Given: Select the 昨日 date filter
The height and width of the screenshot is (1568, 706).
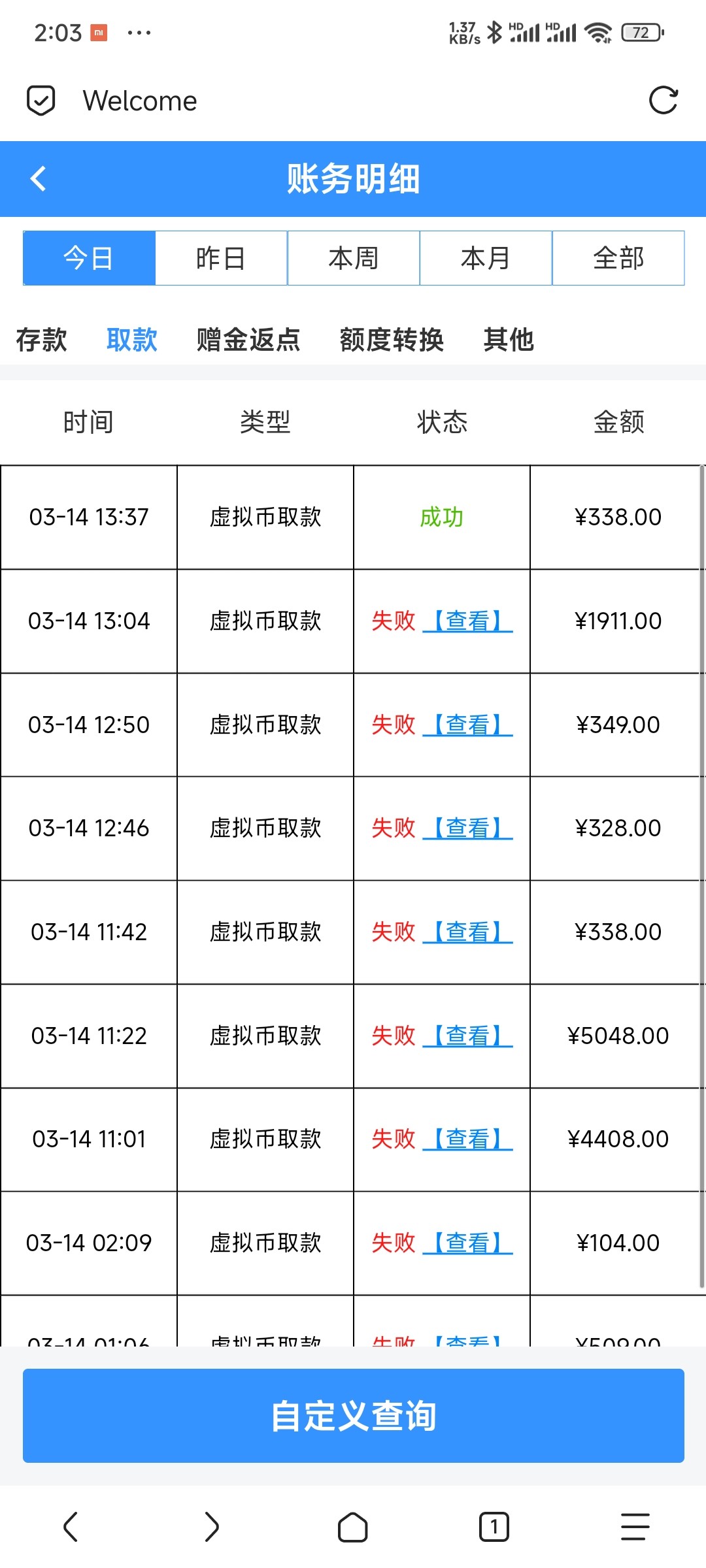Looking at the screenshot, I should coord(221,257).
